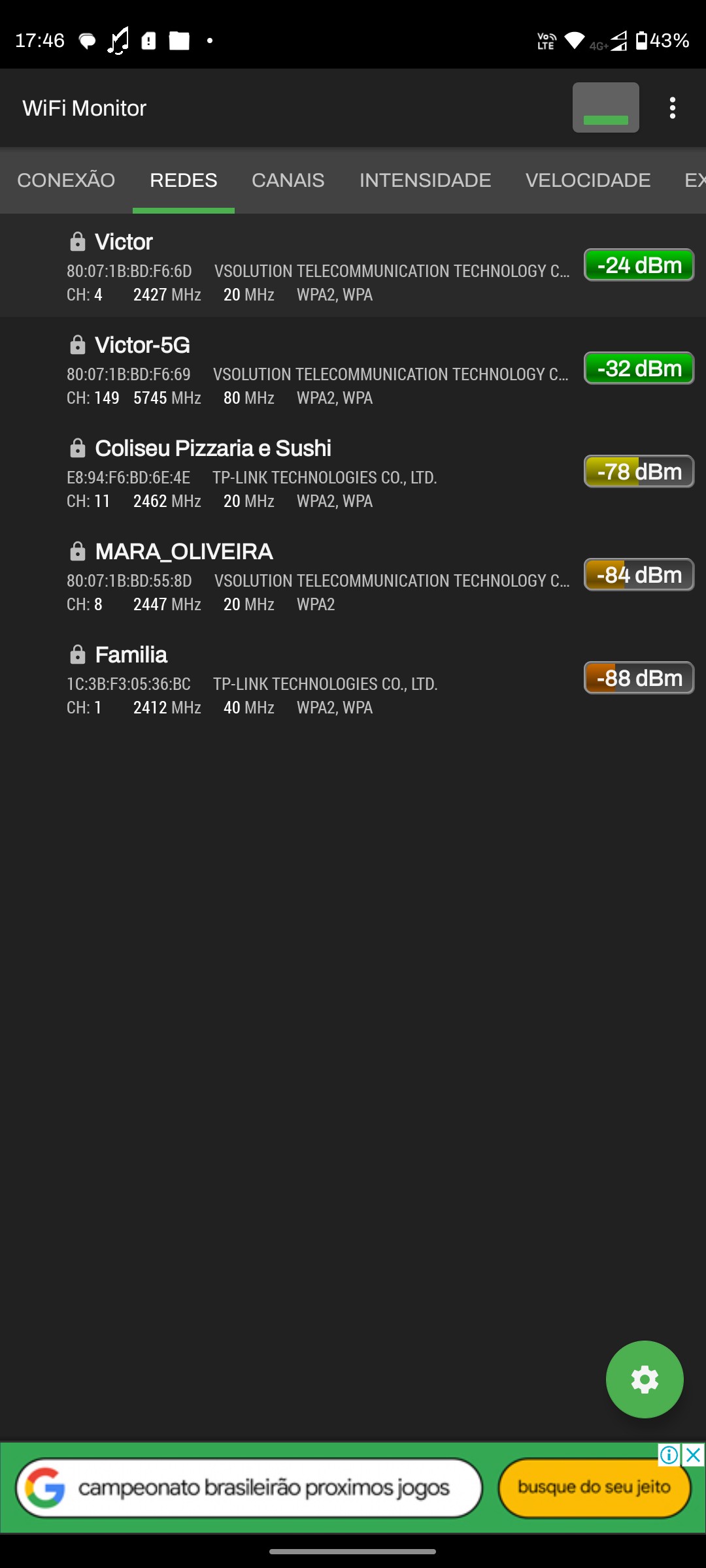This screenshot has width=706, height=1568.
Task: View the MARA_OLIVEIRA network details
Action: coord(314,576)
